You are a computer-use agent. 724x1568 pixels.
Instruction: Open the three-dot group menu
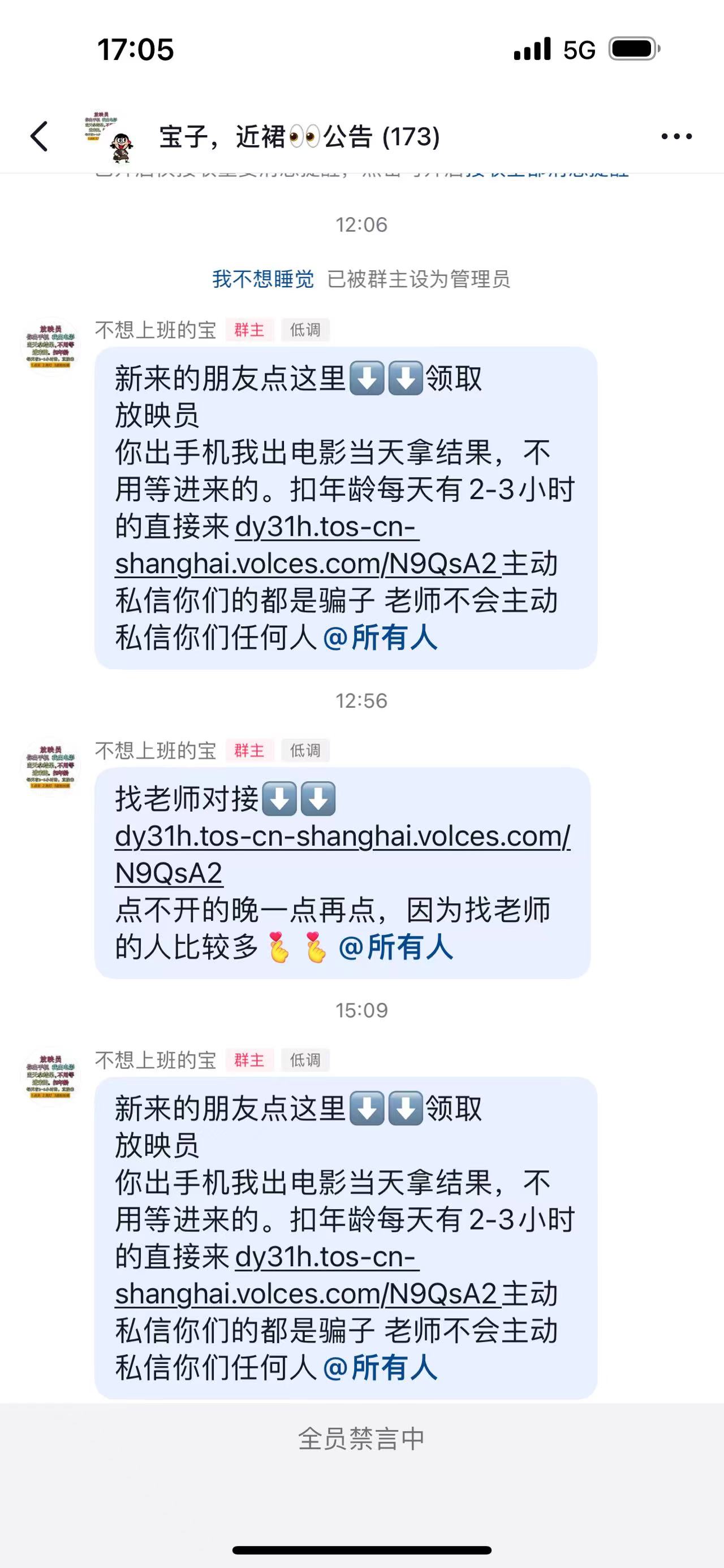tap(676, 136)
